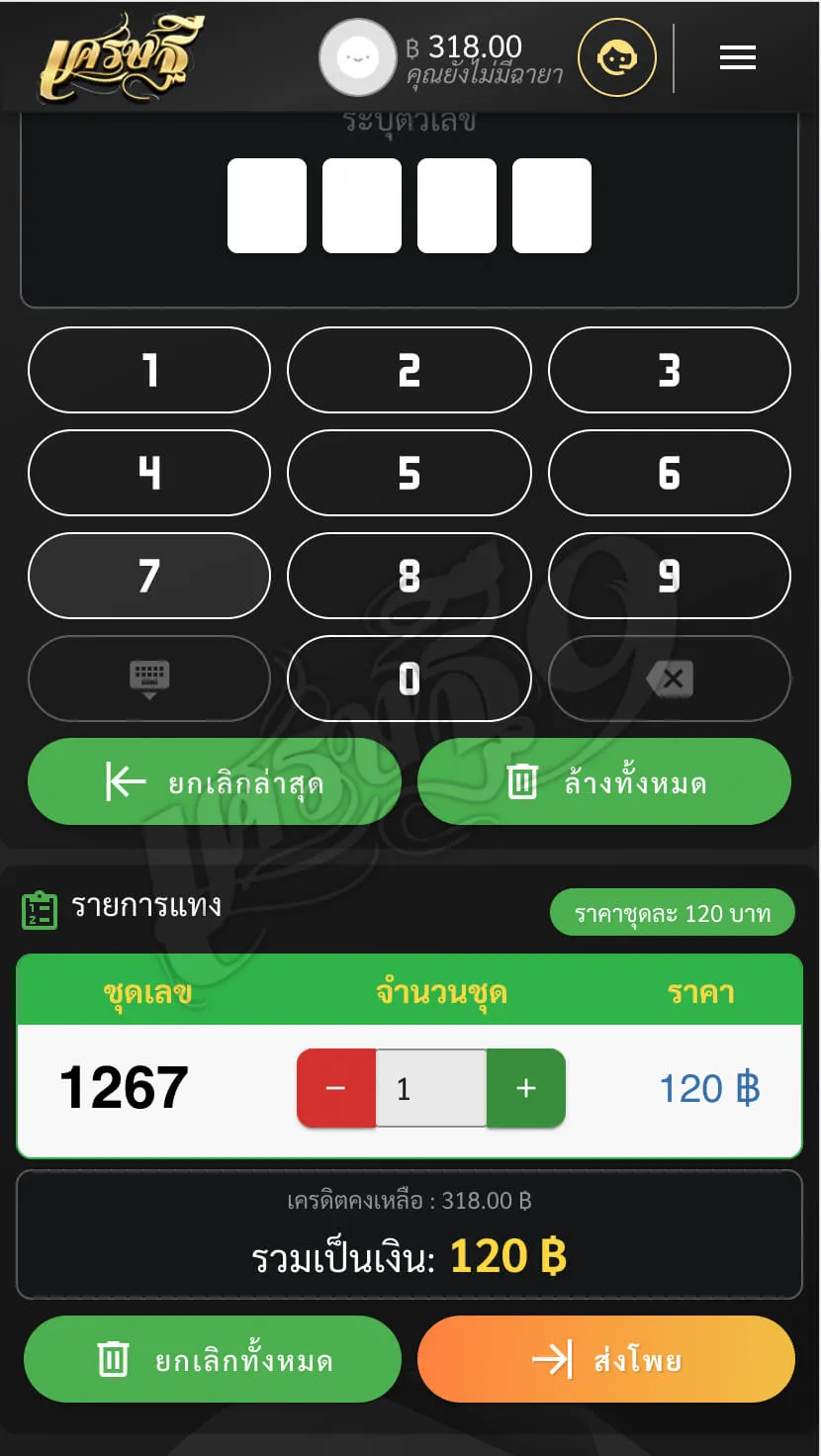Enter digit 2 on keypad
821x1456 pixels.
(410, 370)
